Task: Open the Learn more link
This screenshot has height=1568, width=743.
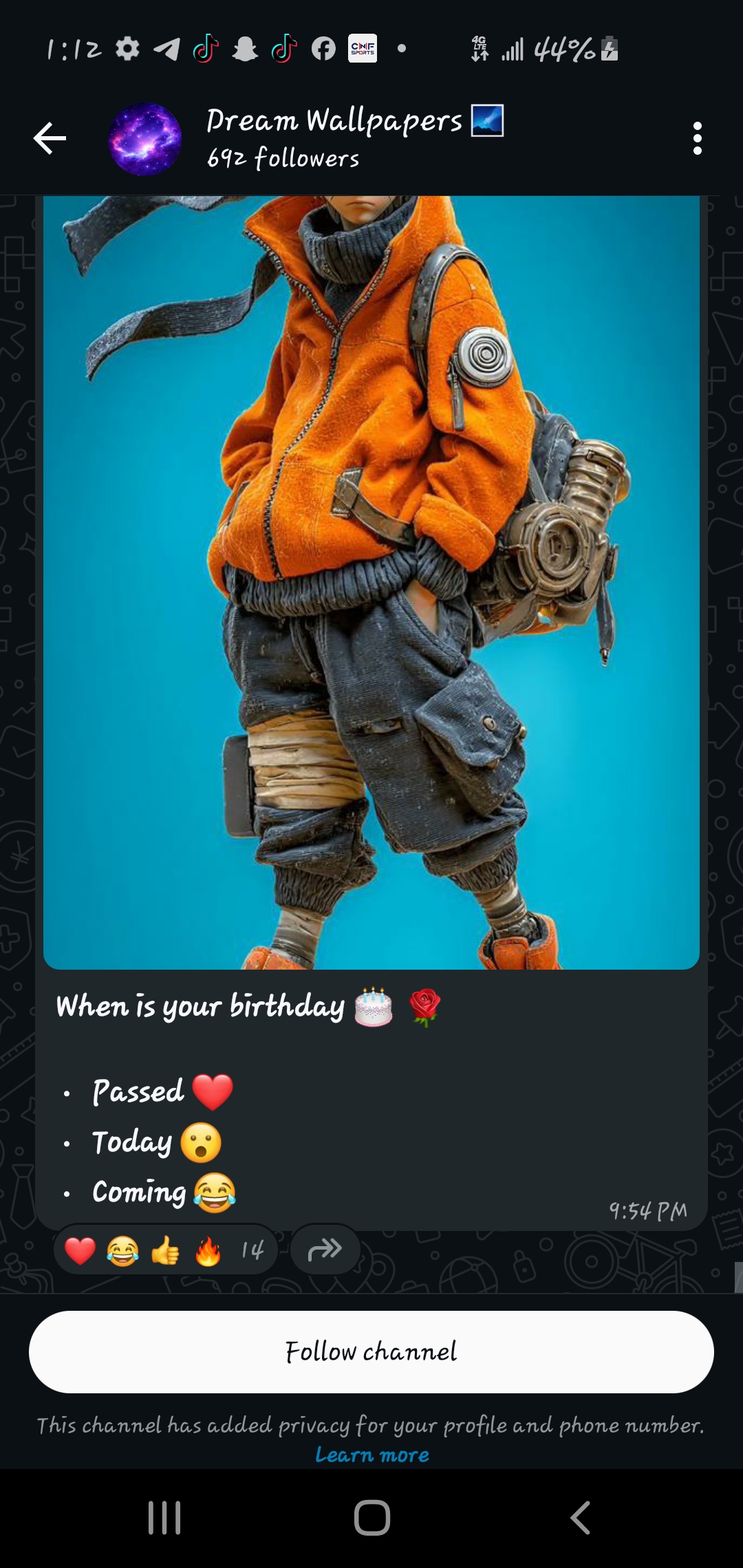Action: pyautogui.click(x=371, y=1455)
